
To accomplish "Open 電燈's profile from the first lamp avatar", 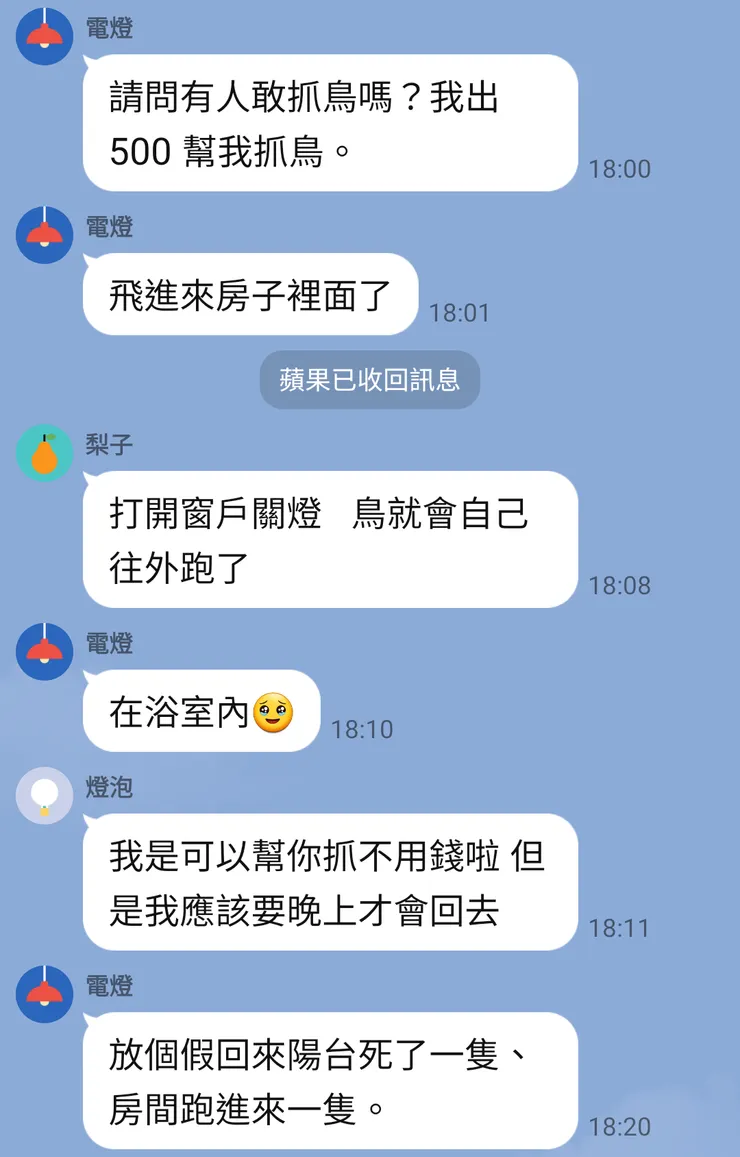I will click(43, 35).
